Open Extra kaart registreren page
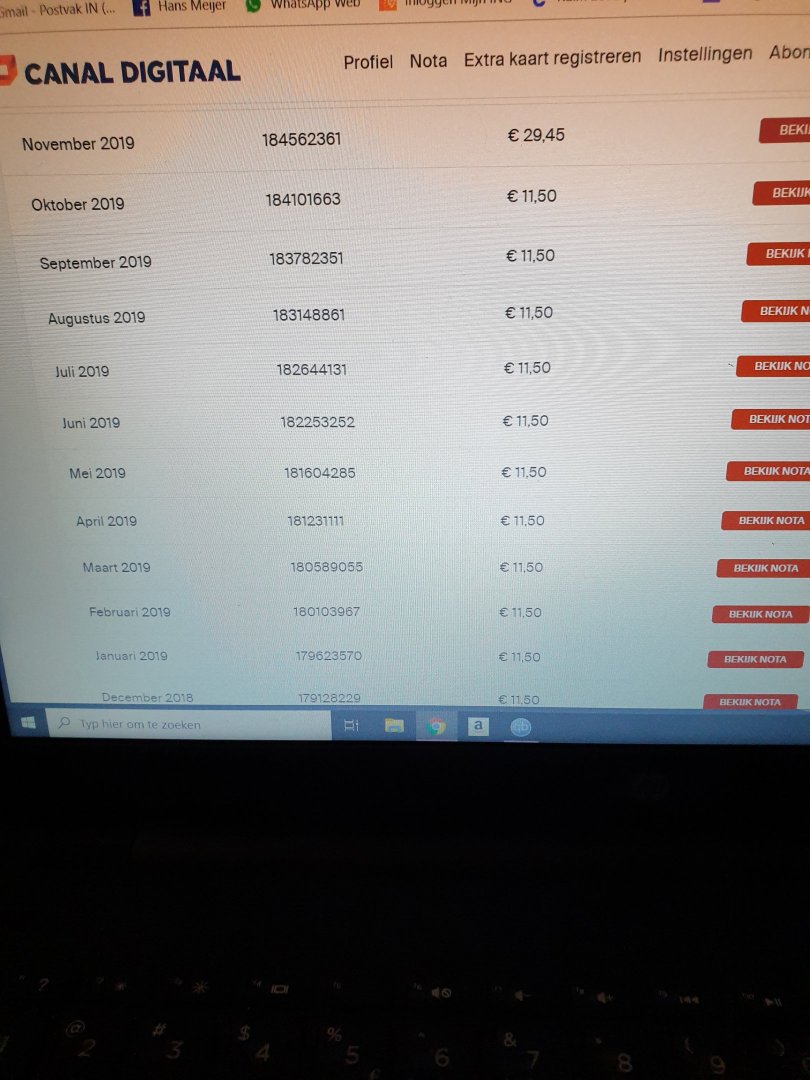This screenshot has height=1080, width=810. [x=552, y=58]
